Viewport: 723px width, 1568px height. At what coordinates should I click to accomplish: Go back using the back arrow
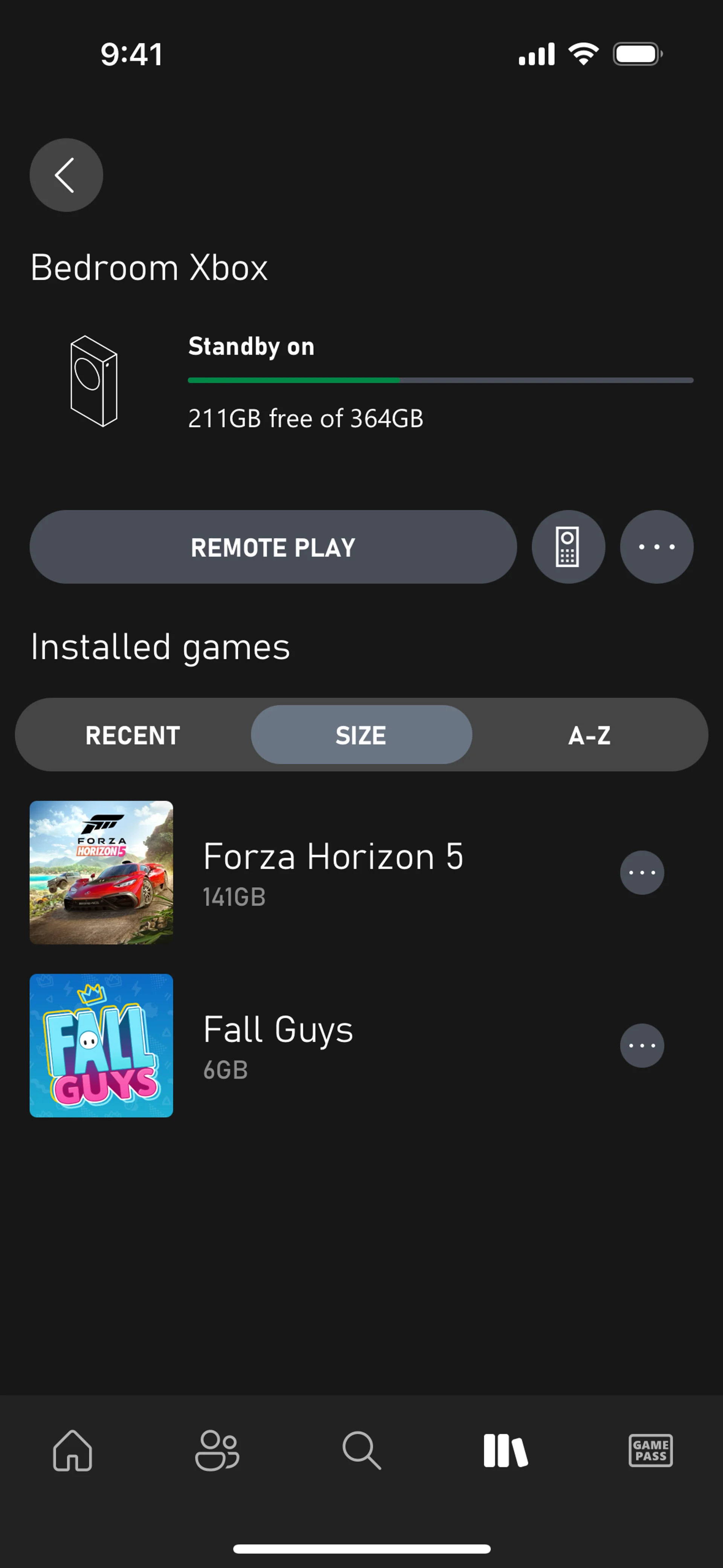pos(66,175)
